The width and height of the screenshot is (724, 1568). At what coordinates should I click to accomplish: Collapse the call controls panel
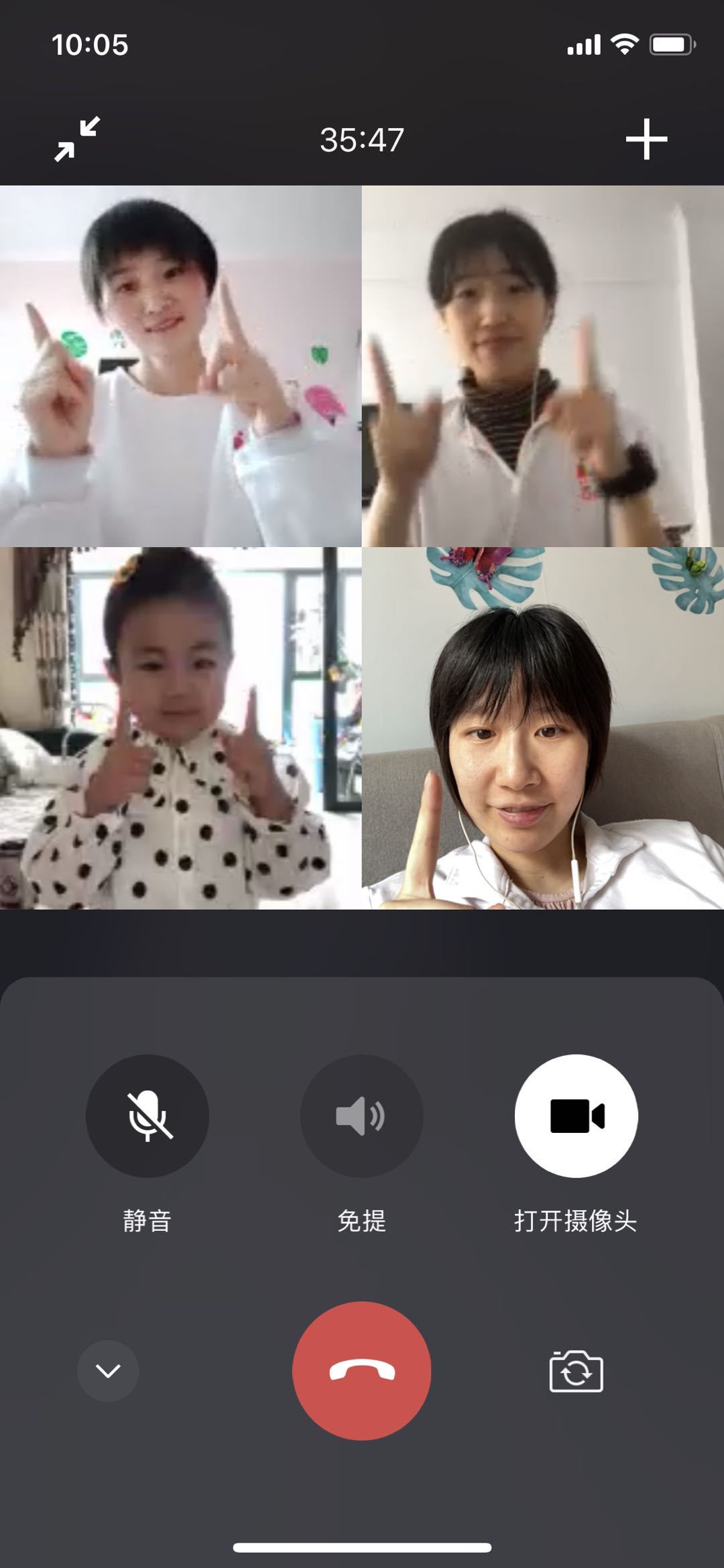click(108, 1371)
